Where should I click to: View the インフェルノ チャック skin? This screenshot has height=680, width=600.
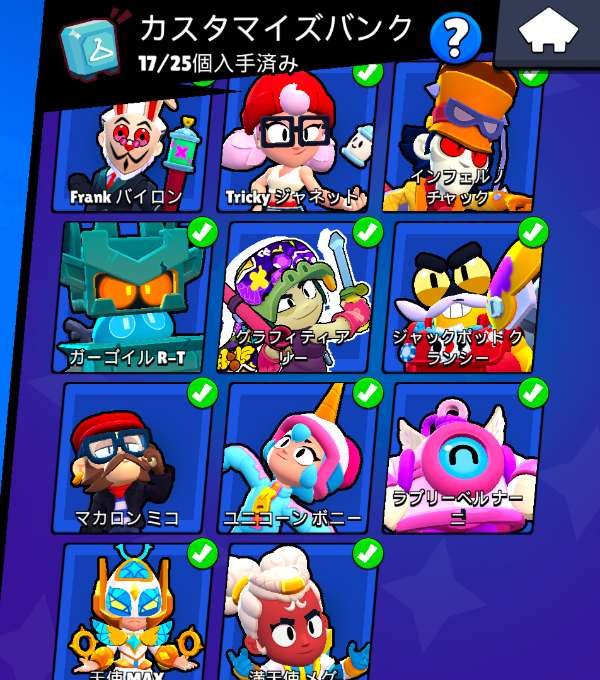point(462,137)
